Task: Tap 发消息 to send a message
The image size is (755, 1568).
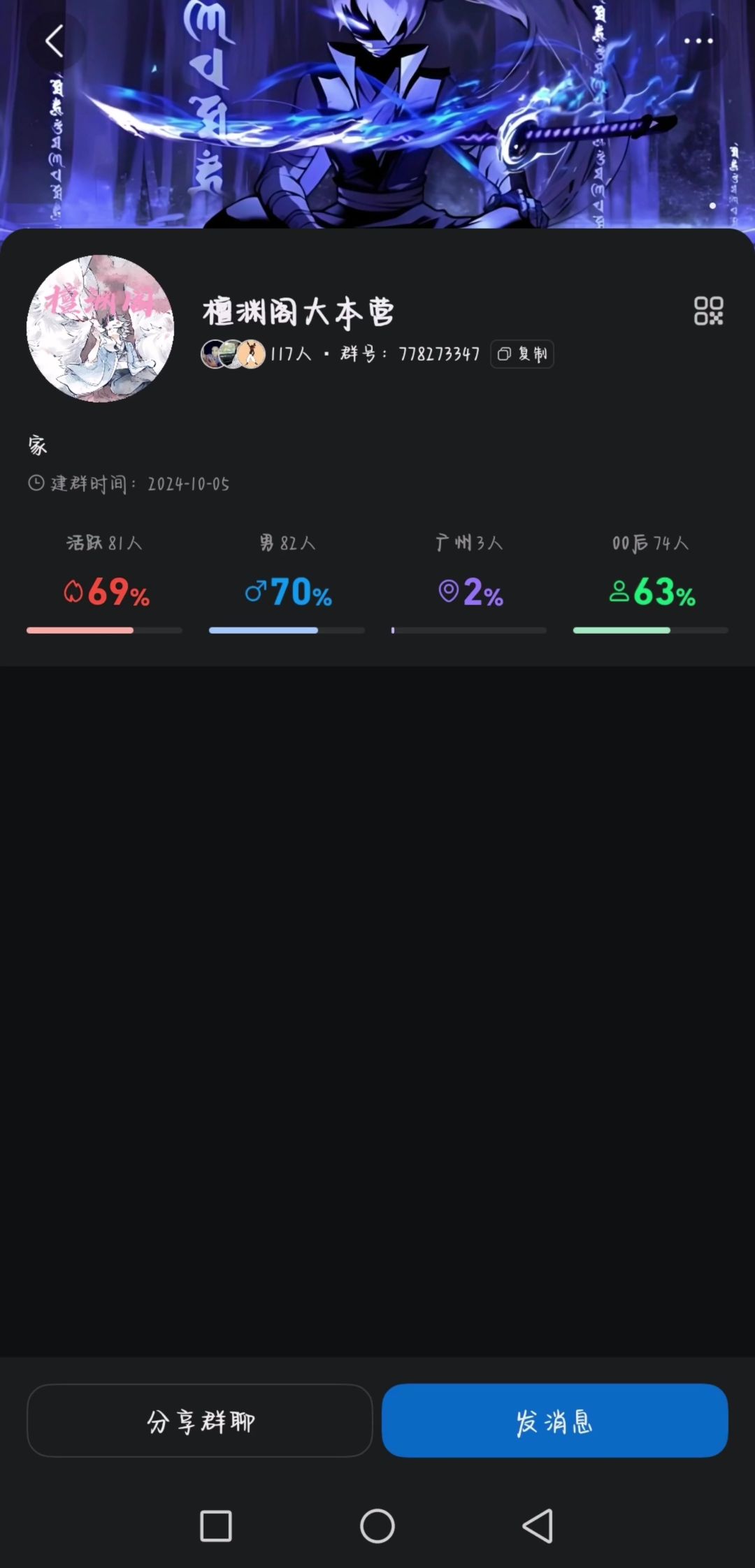Action: tap(554, 1421)
